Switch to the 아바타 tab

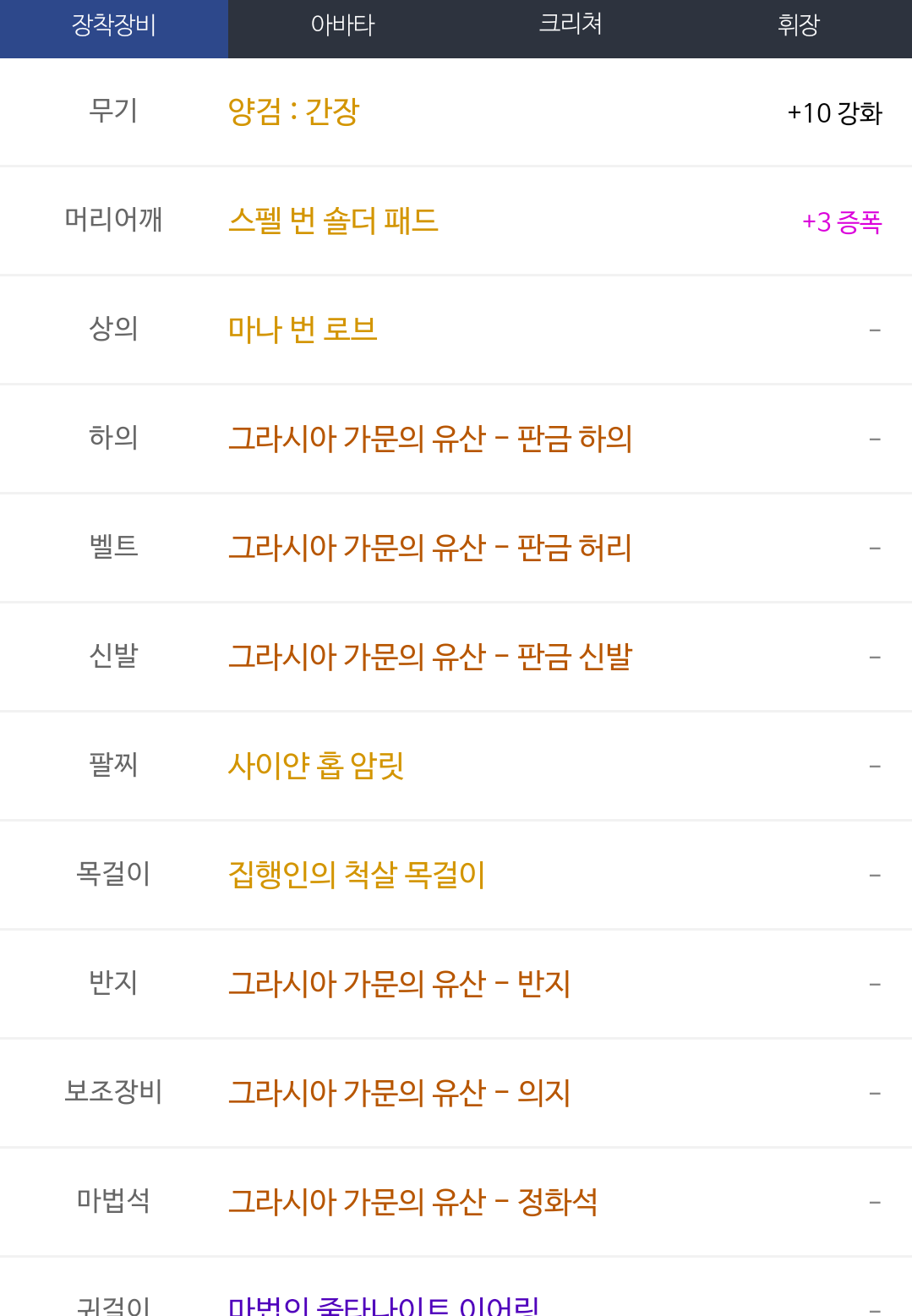(x=342, y=25)
